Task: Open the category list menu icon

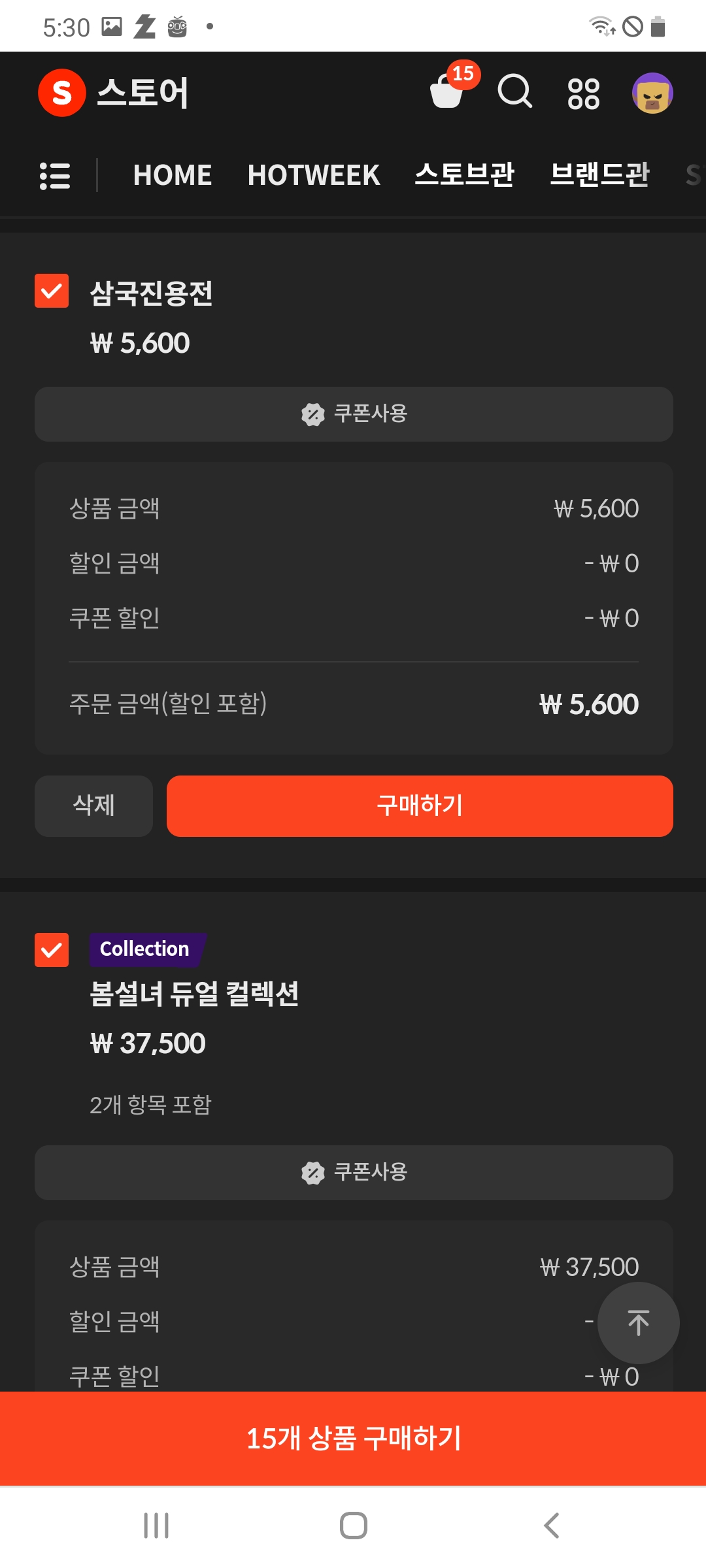Action: [55, 175]
